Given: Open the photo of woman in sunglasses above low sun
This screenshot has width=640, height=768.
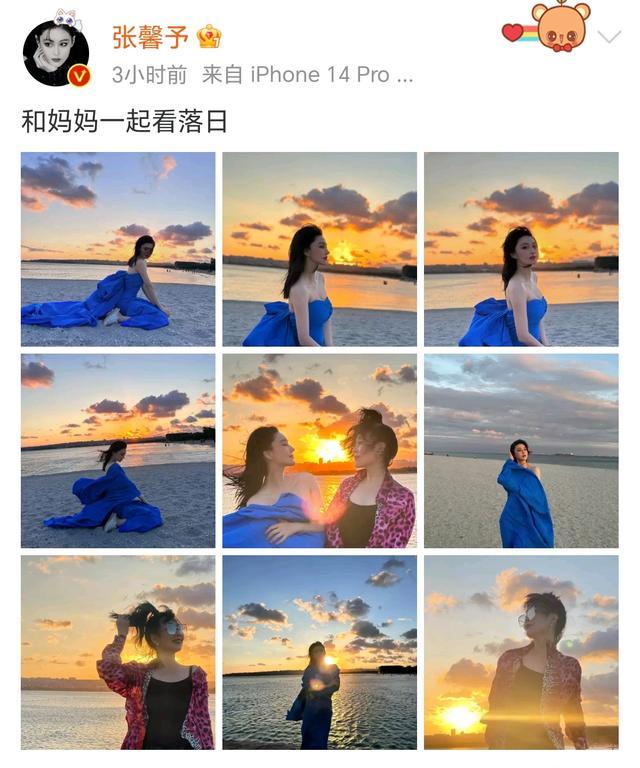Looking at the screenshot, I should pyautogui.click(x=521, y=652).
